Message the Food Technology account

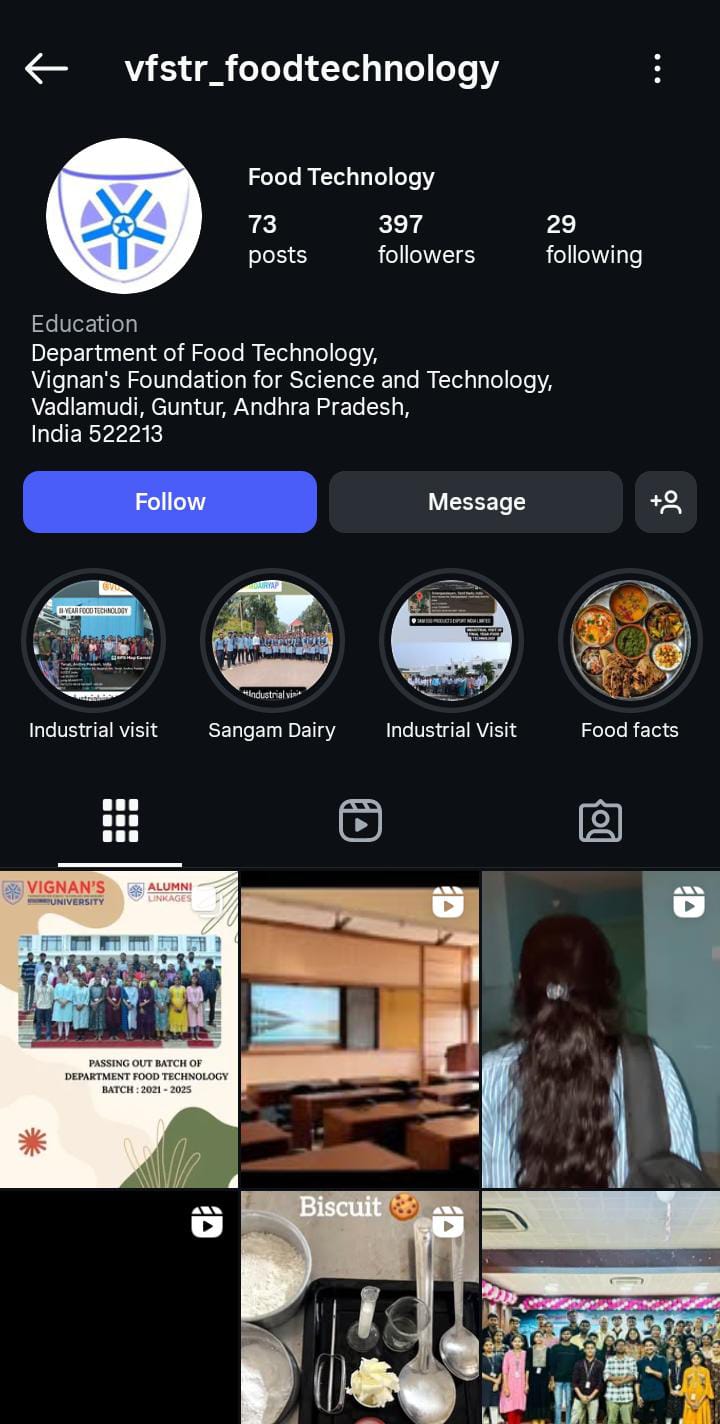point(476,502)
